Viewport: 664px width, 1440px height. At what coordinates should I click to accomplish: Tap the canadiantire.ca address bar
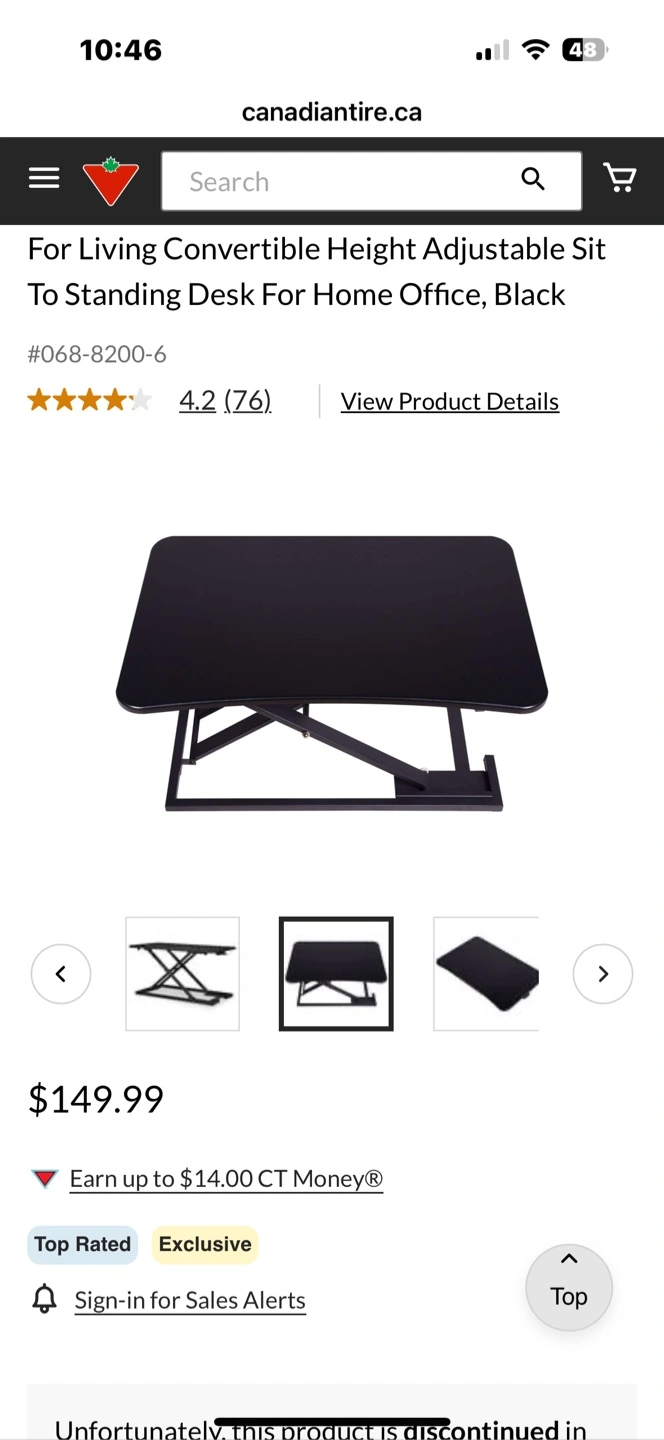[332, 112]
